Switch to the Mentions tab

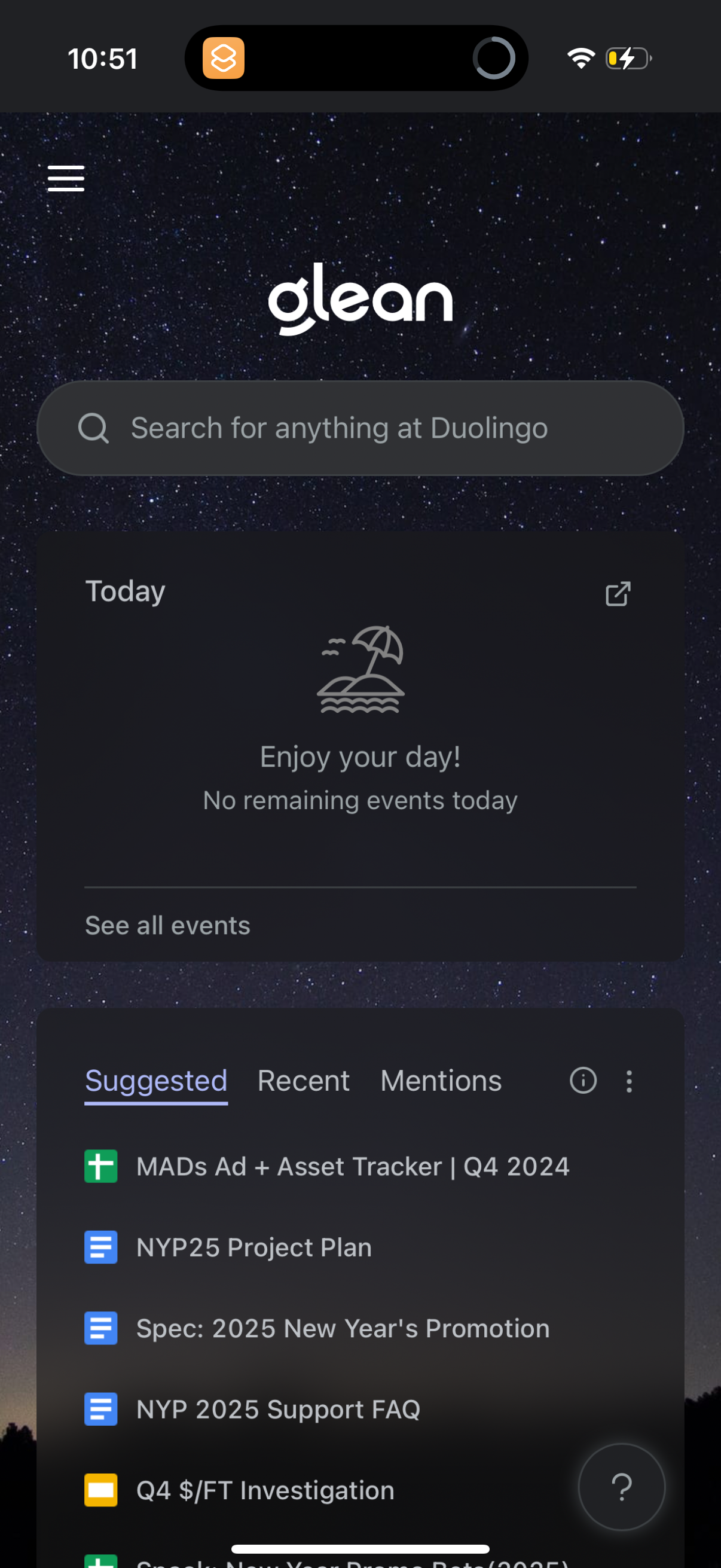[440, 1081]
